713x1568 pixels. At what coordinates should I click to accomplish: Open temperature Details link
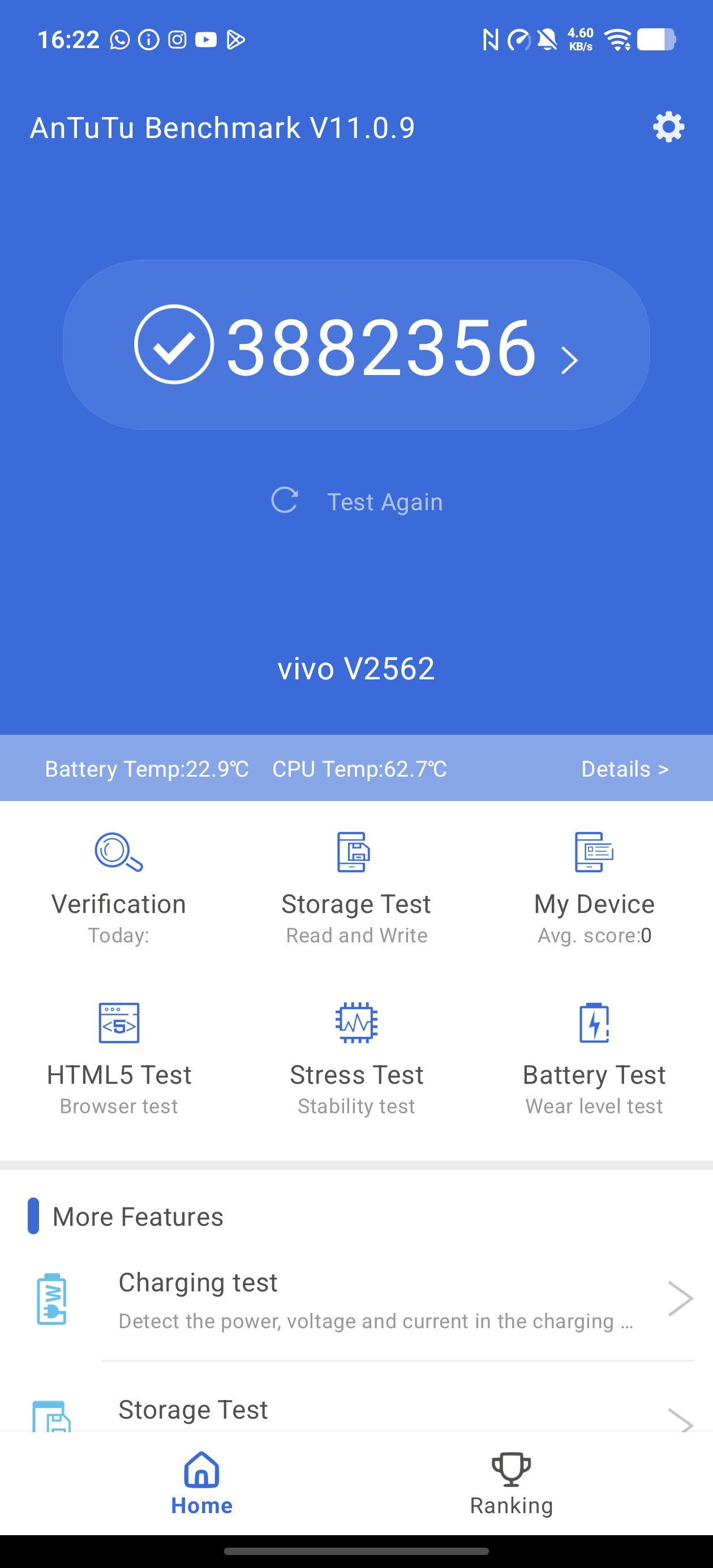click(625, 769)
